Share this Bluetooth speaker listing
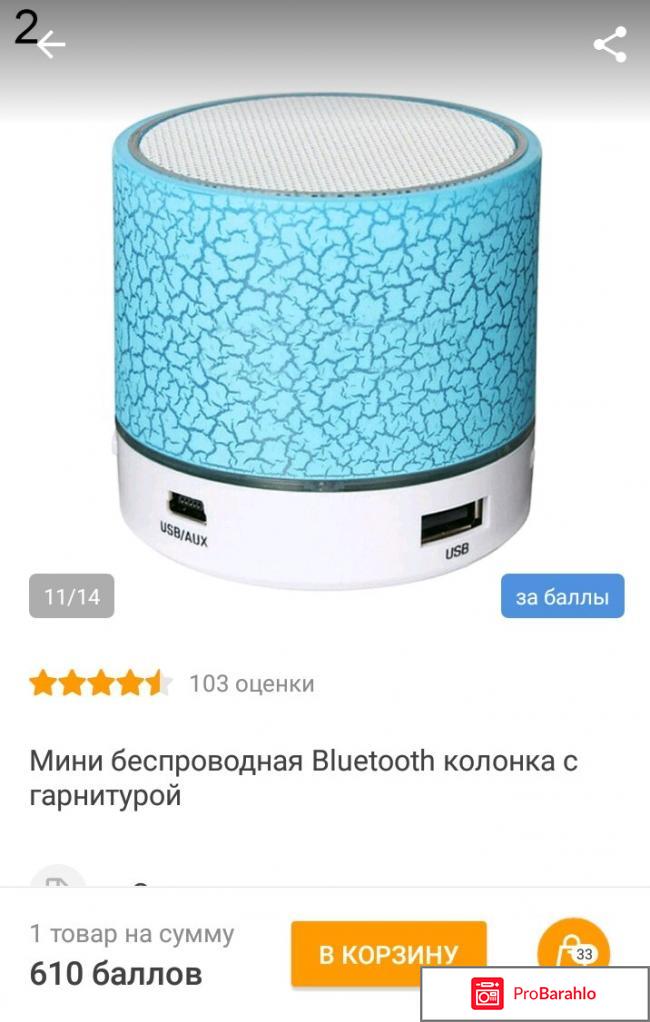Image resolution: width=650 pixels, height=1022 pixels. point(609,45)
